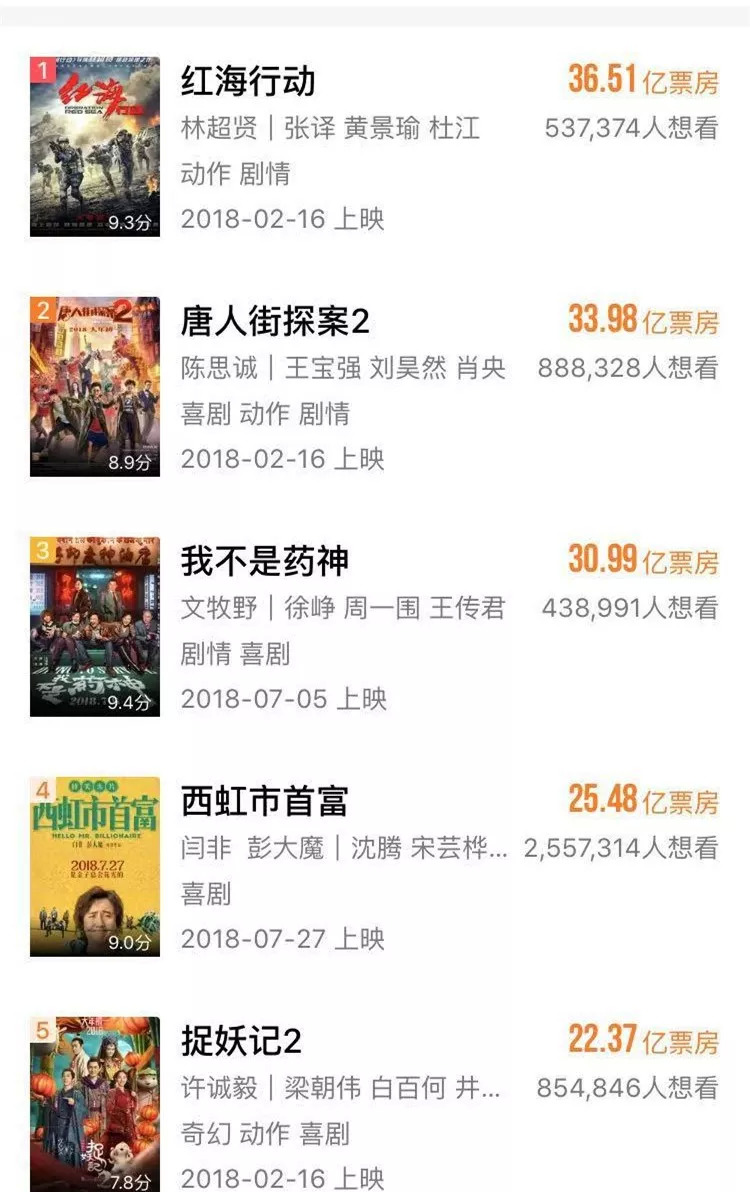Select the 西虹市首富 movie row
750x1192 pixels.
264,801
